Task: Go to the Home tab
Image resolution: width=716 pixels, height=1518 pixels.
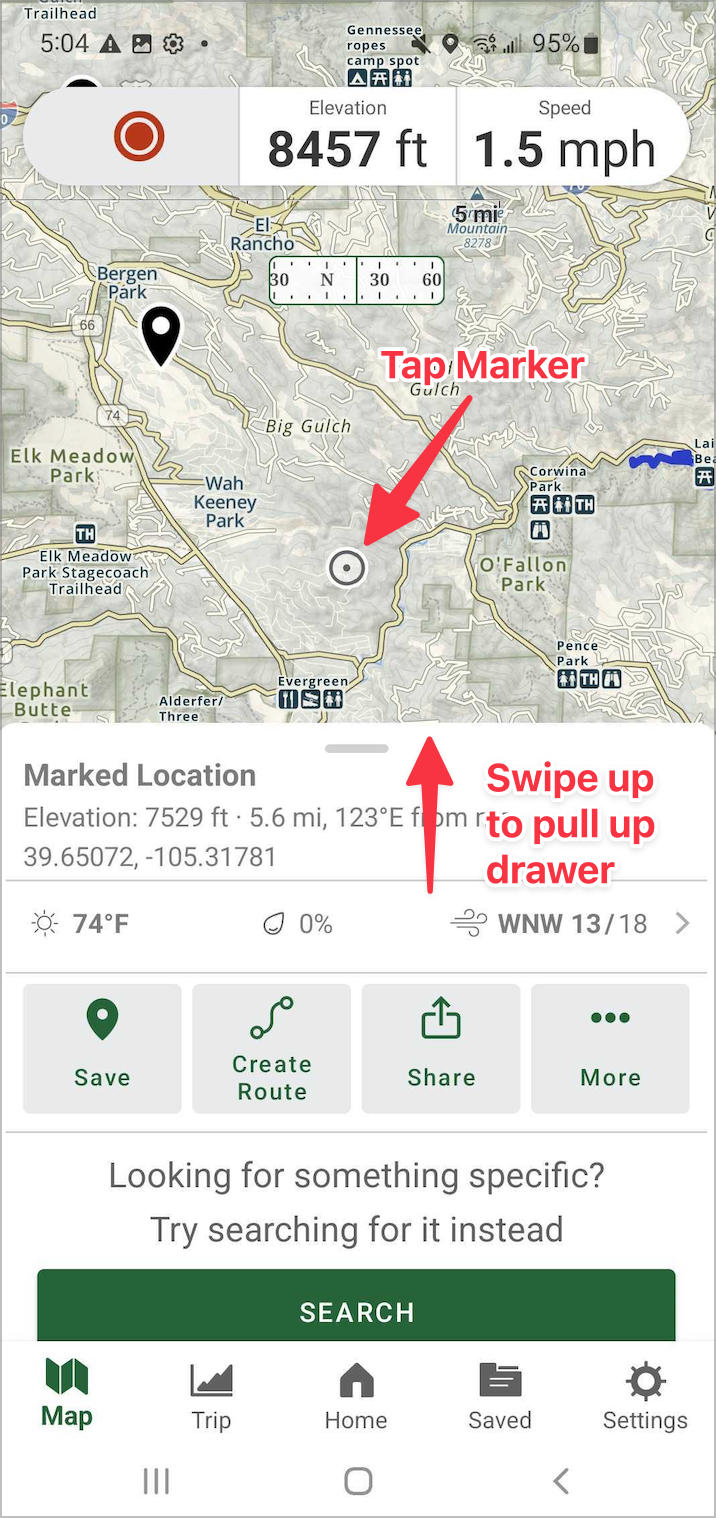Action: pyautogui.click(x=356, y=1397)
